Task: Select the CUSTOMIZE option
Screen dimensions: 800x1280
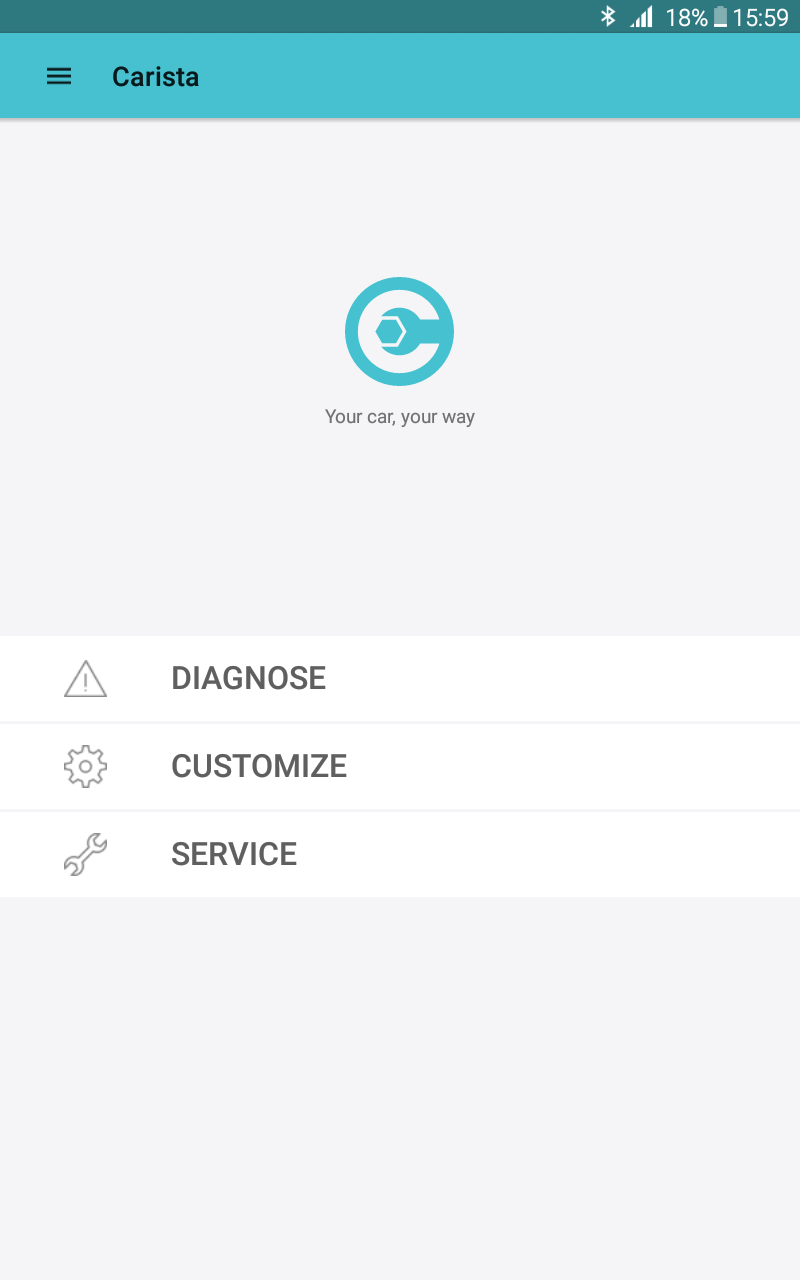Action: [258, 766]
